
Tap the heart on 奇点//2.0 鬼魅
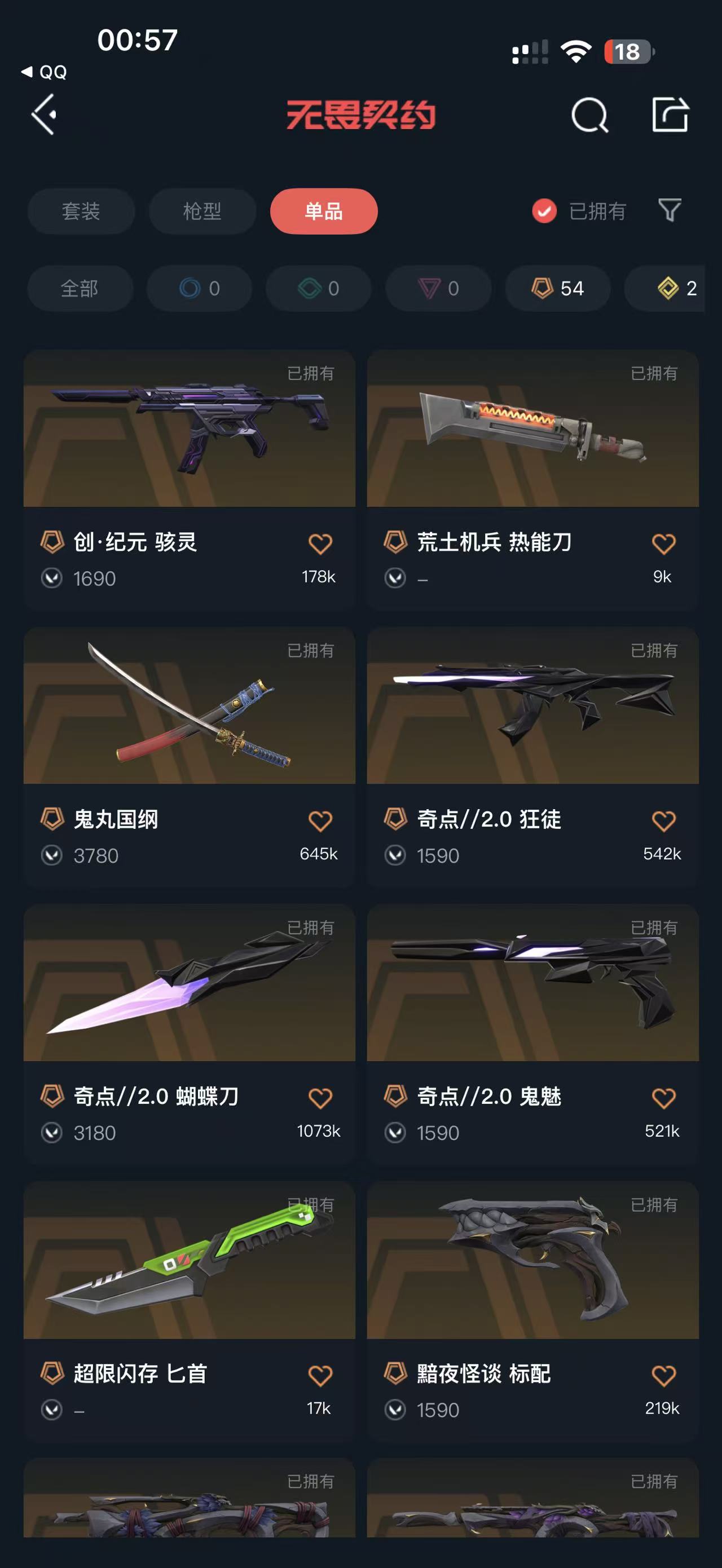pyautogui.click(x=663, y=1098)
